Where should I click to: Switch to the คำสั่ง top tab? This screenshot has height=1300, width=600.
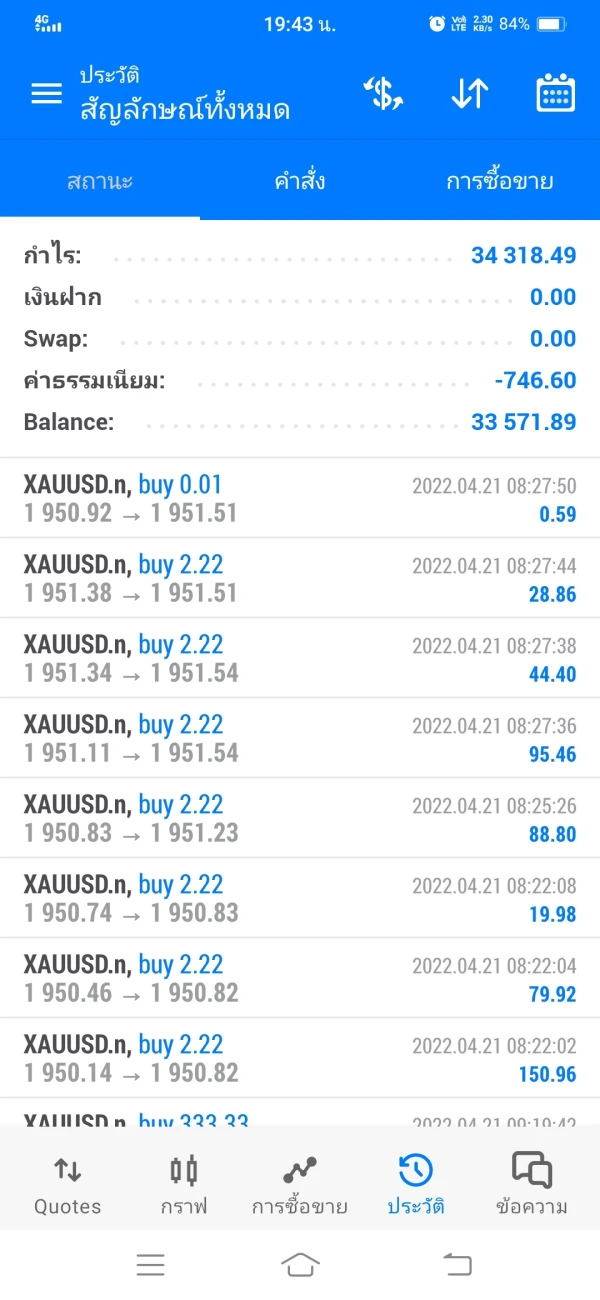pos(300,182)
